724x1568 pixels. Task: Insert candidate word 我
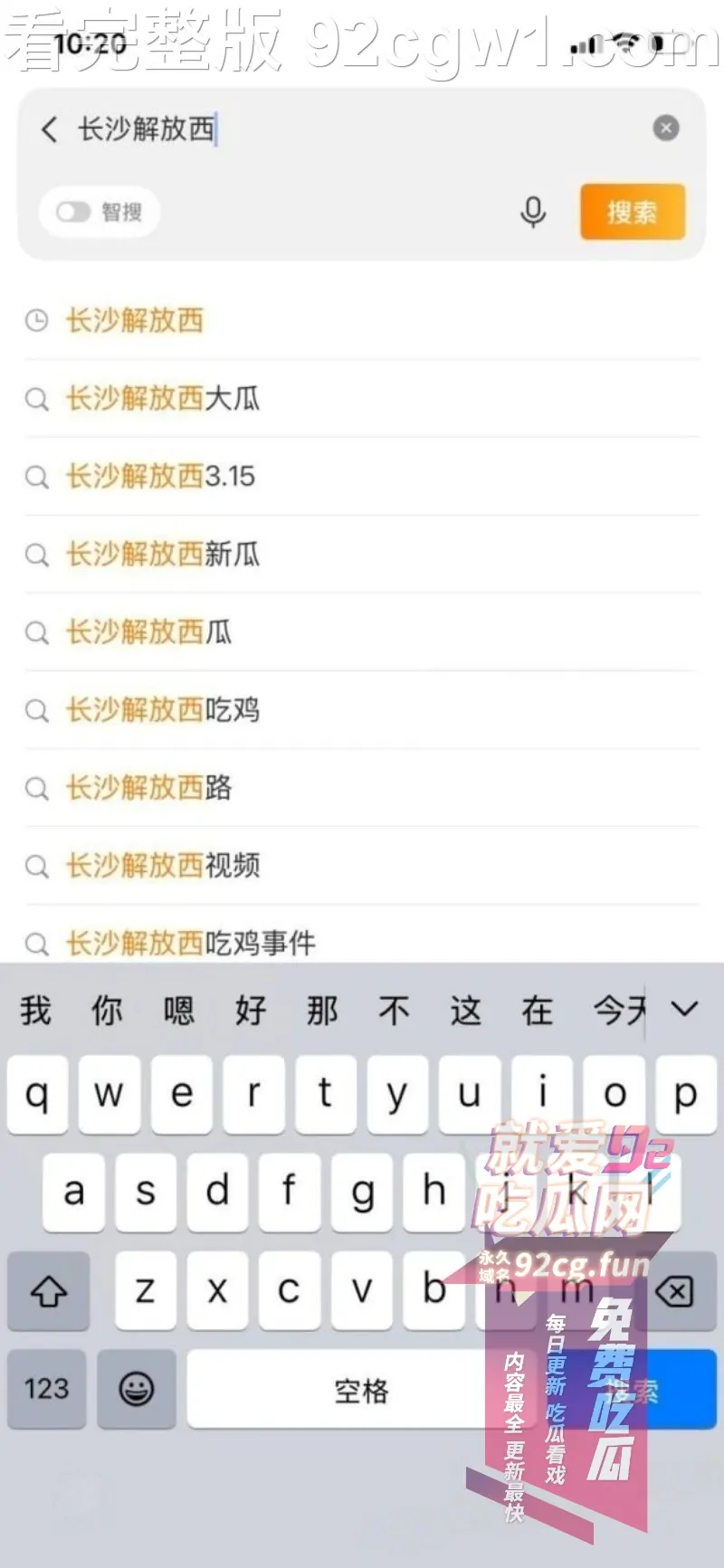pos(36,1010)
